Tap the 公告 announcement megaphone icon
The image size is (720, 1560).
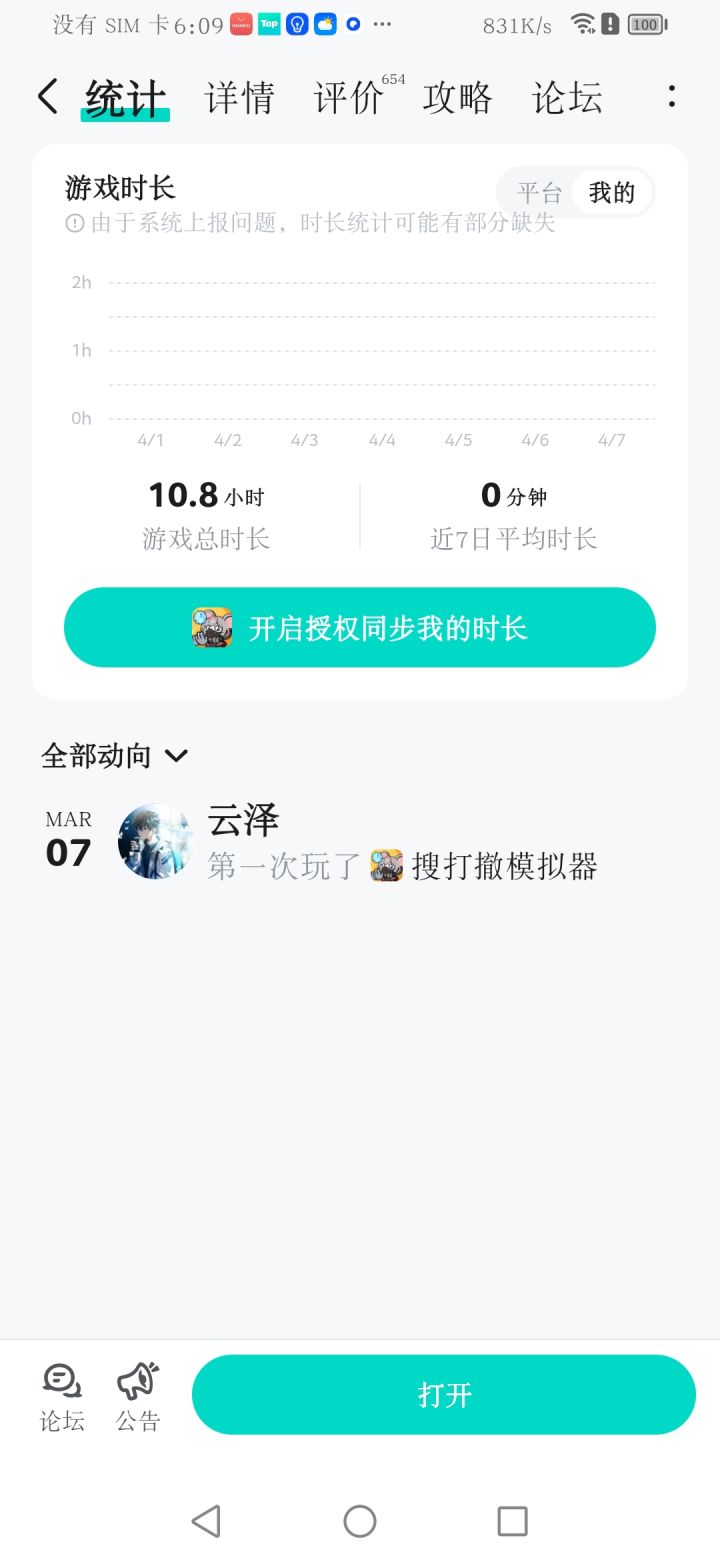click(x=136, y=1380)
